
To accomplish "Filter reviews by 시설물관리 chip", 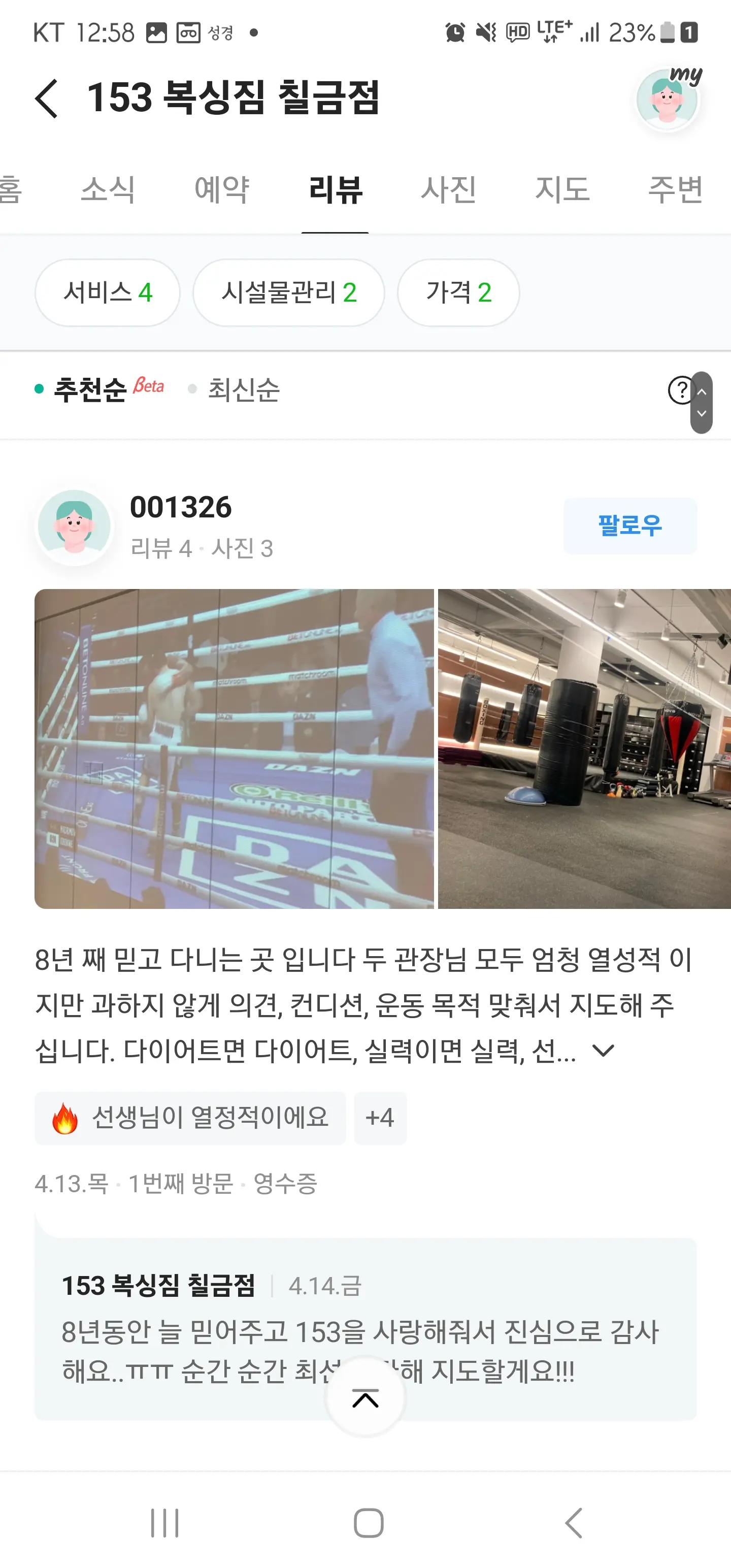I will [288, 293].
